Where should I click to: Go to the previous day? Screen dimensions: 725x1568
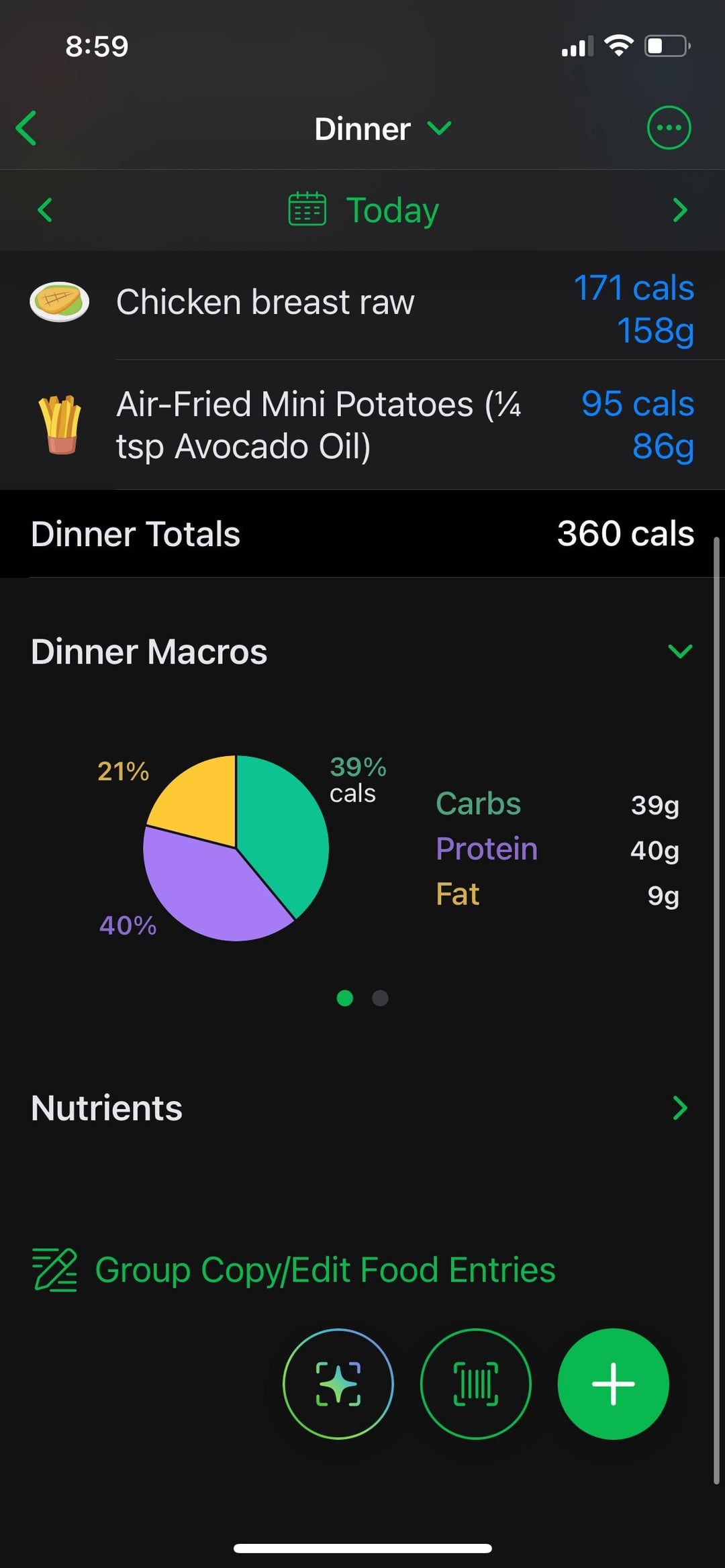(45, 210)
